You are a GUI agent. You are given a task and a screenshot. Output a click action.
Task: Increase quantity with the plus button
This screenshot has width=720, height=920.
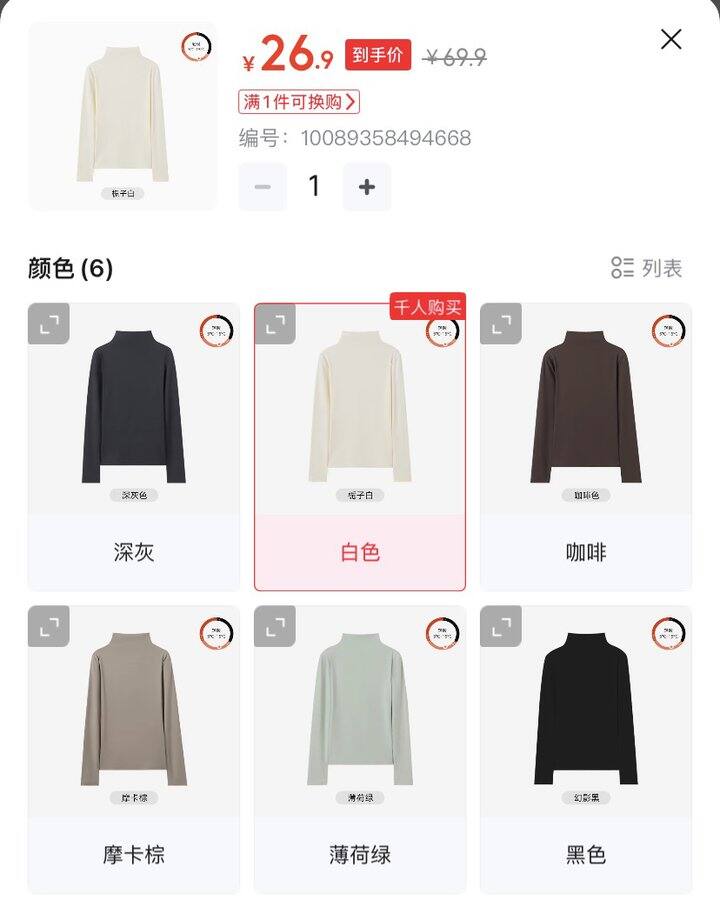coord(365,185)
